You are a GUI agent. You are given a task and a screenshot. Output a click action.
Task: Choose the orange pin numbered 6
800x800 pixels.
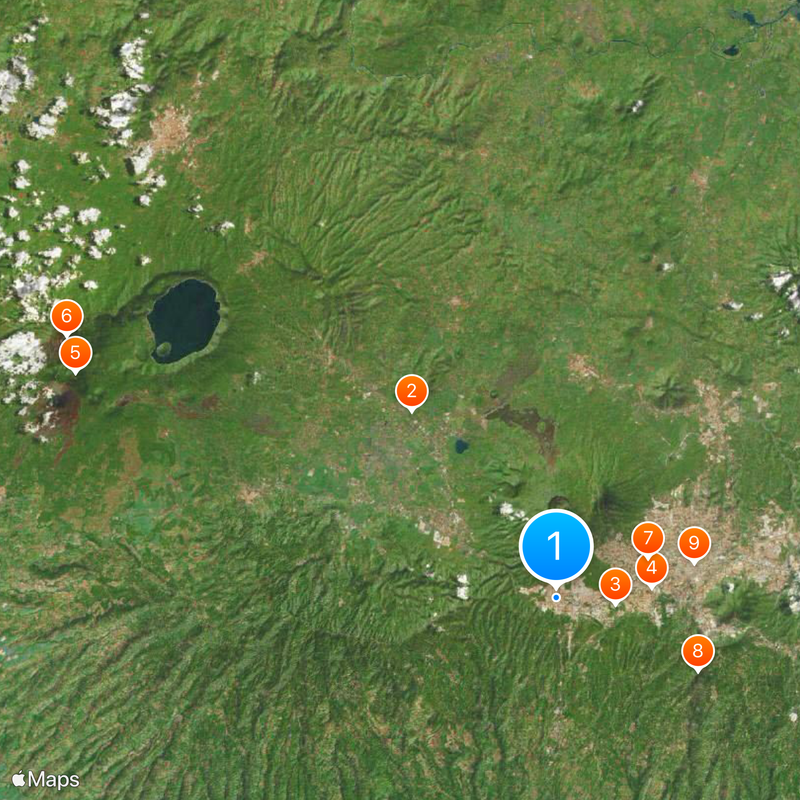66,317
